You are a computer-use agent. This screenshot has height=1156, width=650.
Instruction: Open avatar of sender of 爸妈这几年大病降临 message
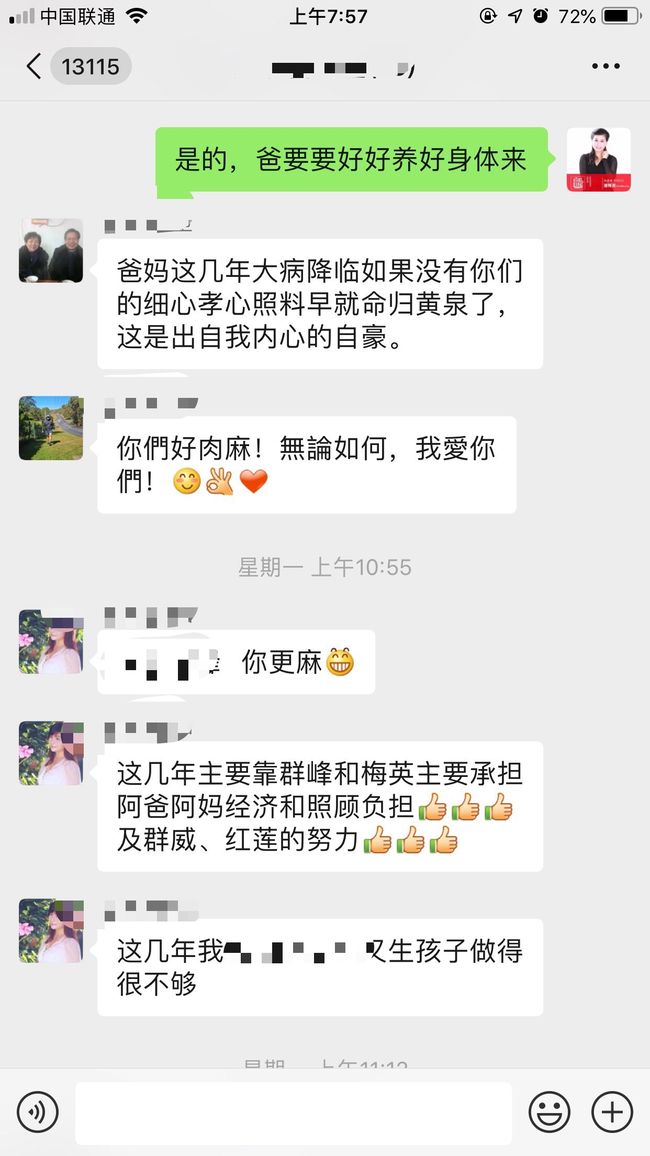(51, 251)
